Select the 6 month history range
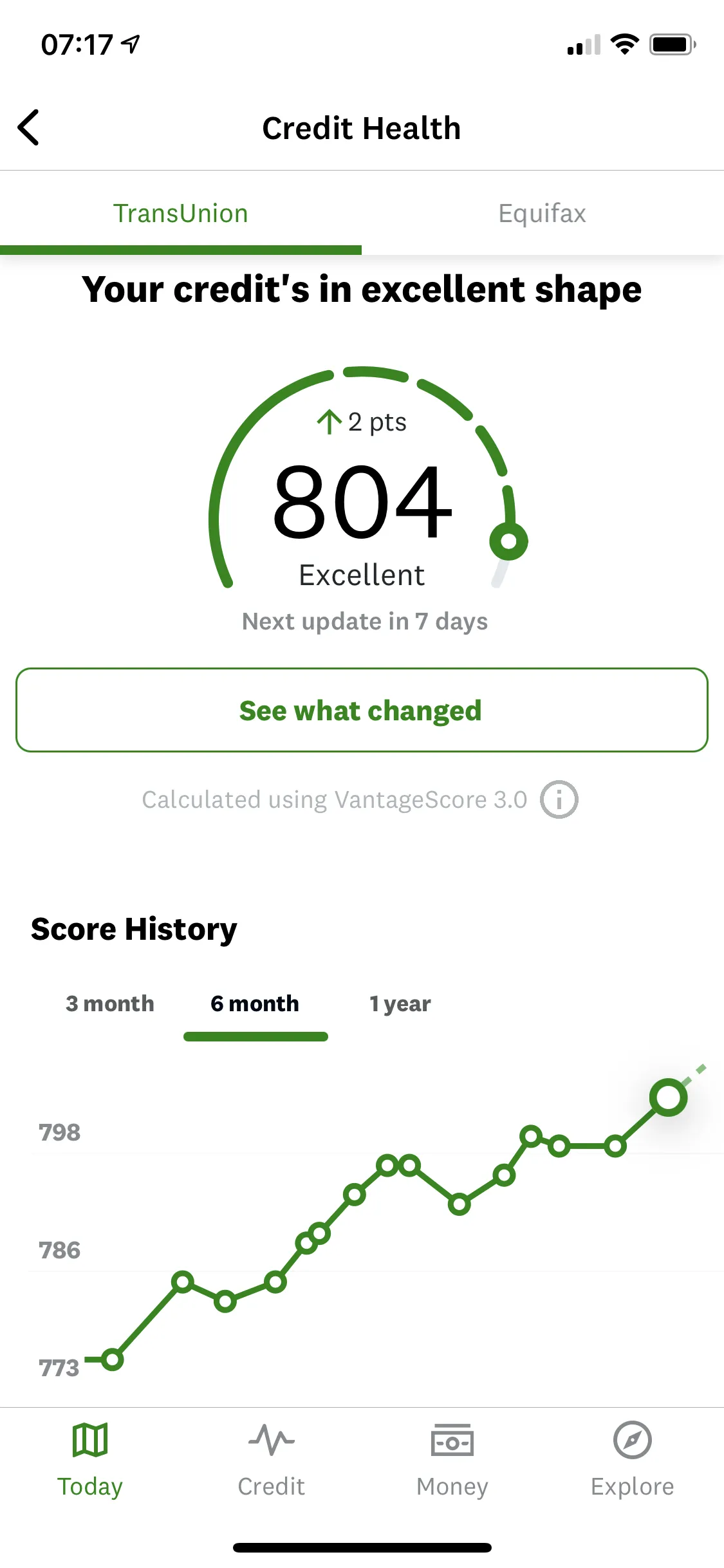Viewport: 724px width, 1568px height. coord(255,1003)
